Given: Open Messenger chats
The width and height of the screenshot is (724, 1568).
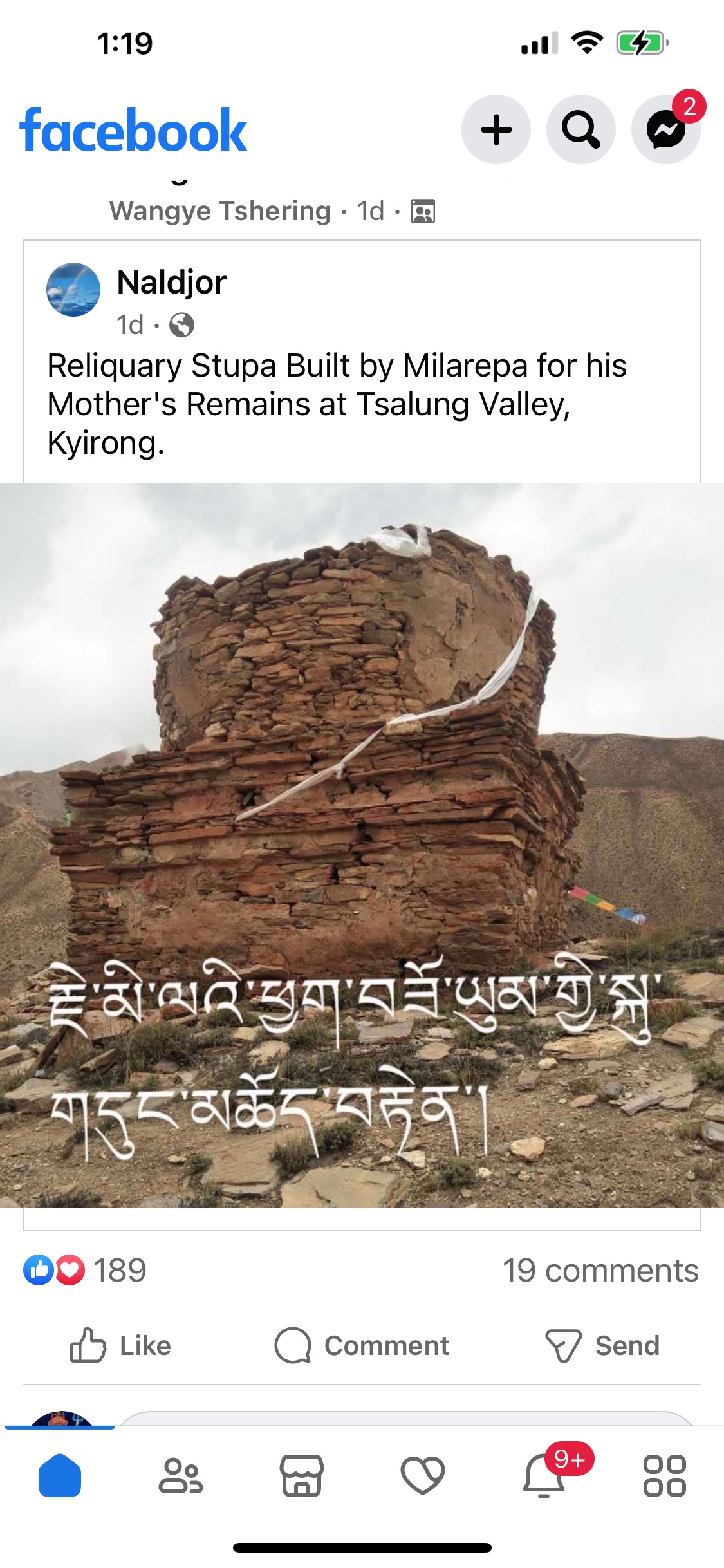Looking at the screenshot, I should point(665,129).
